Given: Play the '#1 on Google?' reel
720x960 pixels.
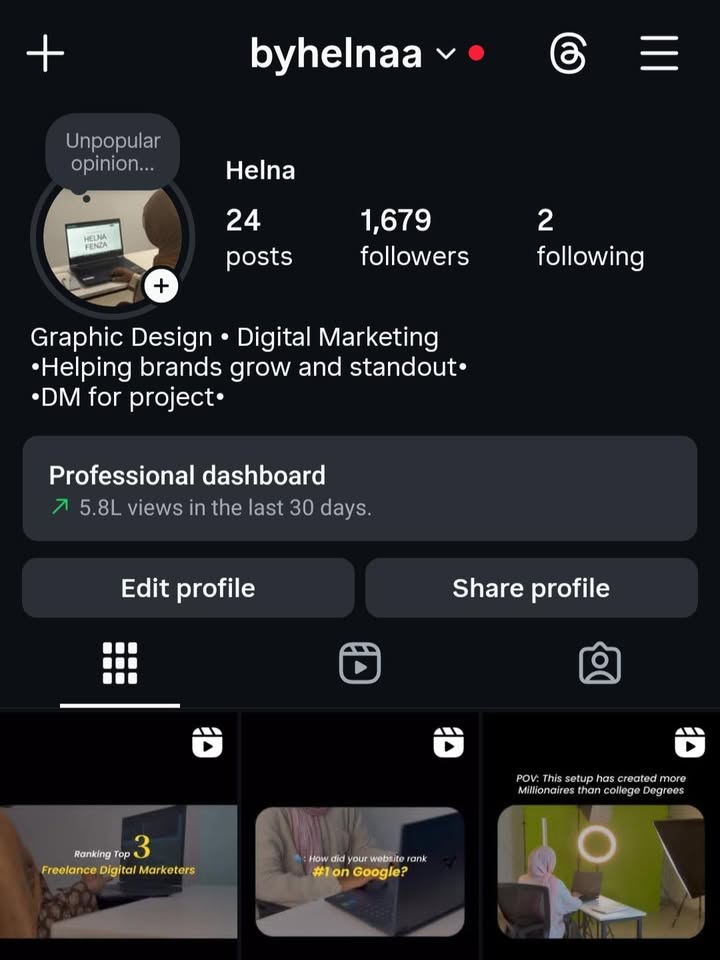Looking at the screenshot, I should pos(360,836).
